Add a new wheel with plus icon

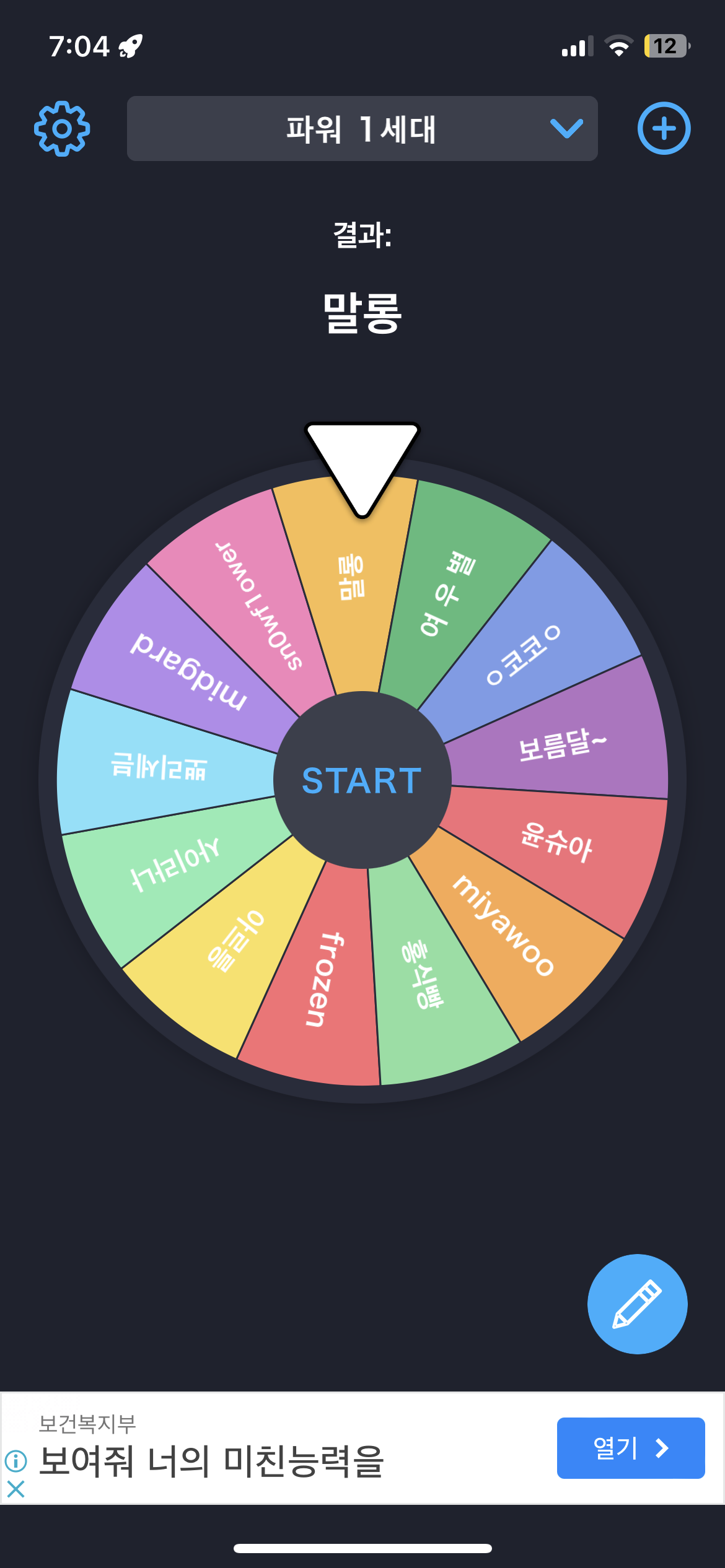[x=664, y=129]
